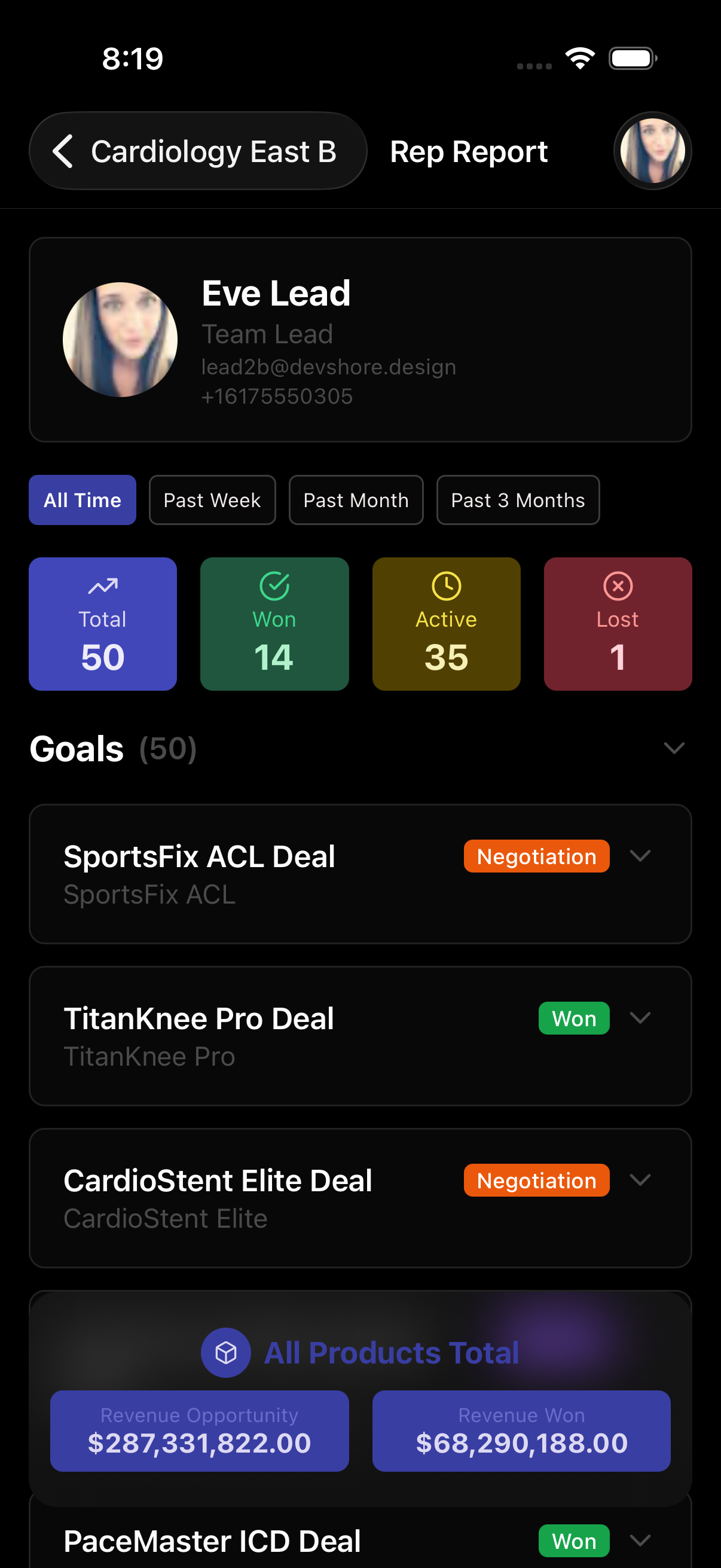Expand the PaceMaster ICD Deal
Screen dimensions: 721x1568
click(x=640, y=1540)
